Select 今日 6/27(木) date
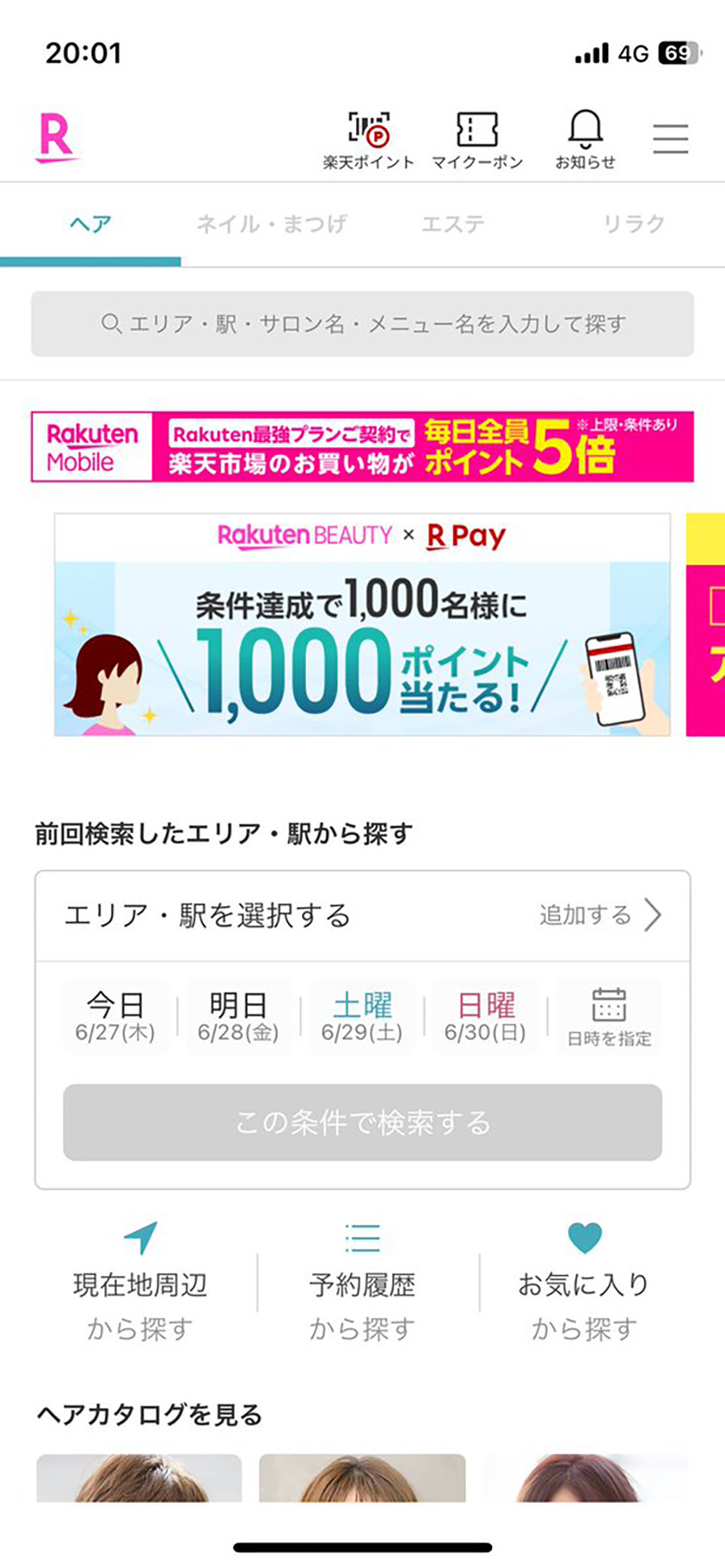This screenshot has height=1568, width=725. (x=115, y=1017)
